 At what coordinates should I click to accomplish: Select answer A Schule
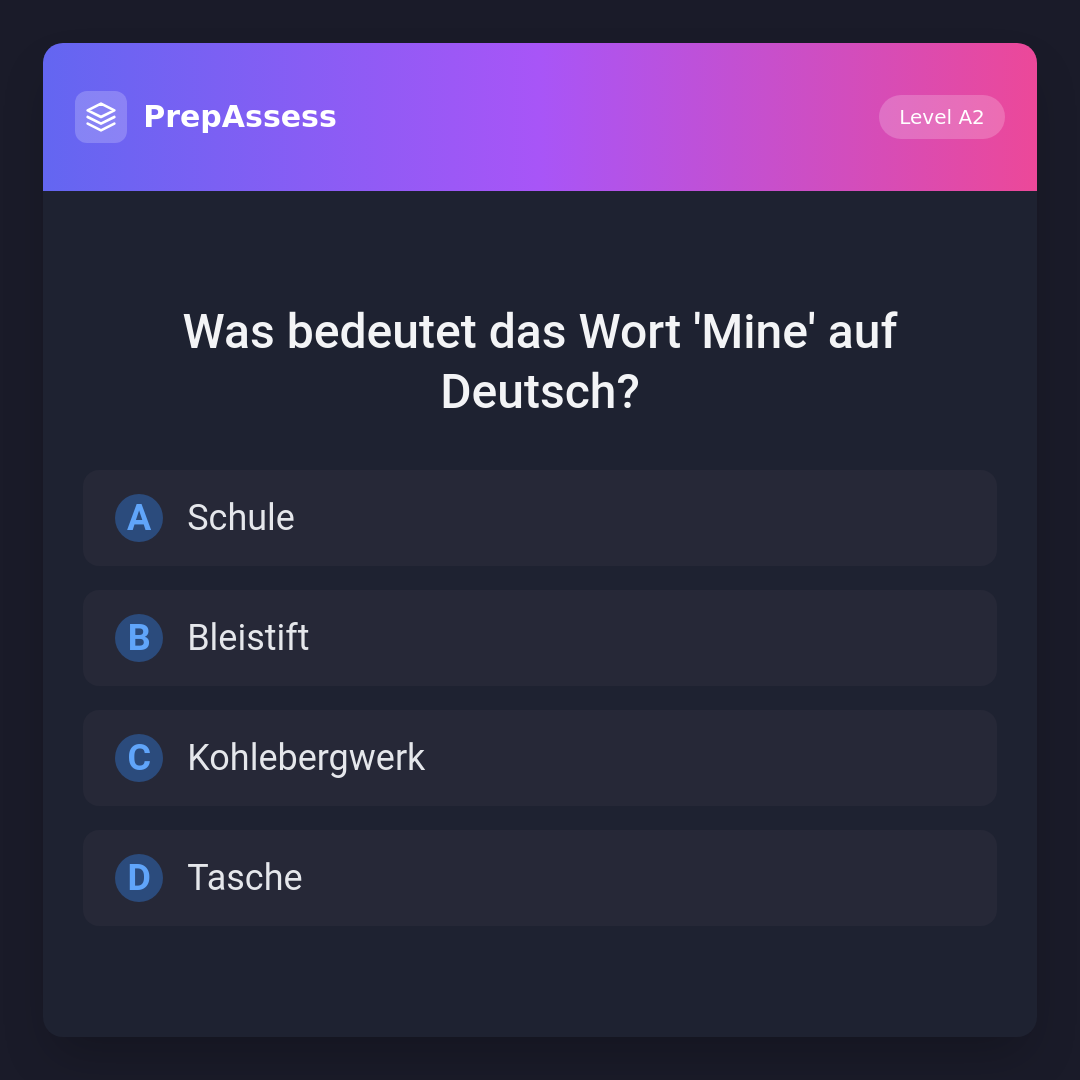[540, 518]
